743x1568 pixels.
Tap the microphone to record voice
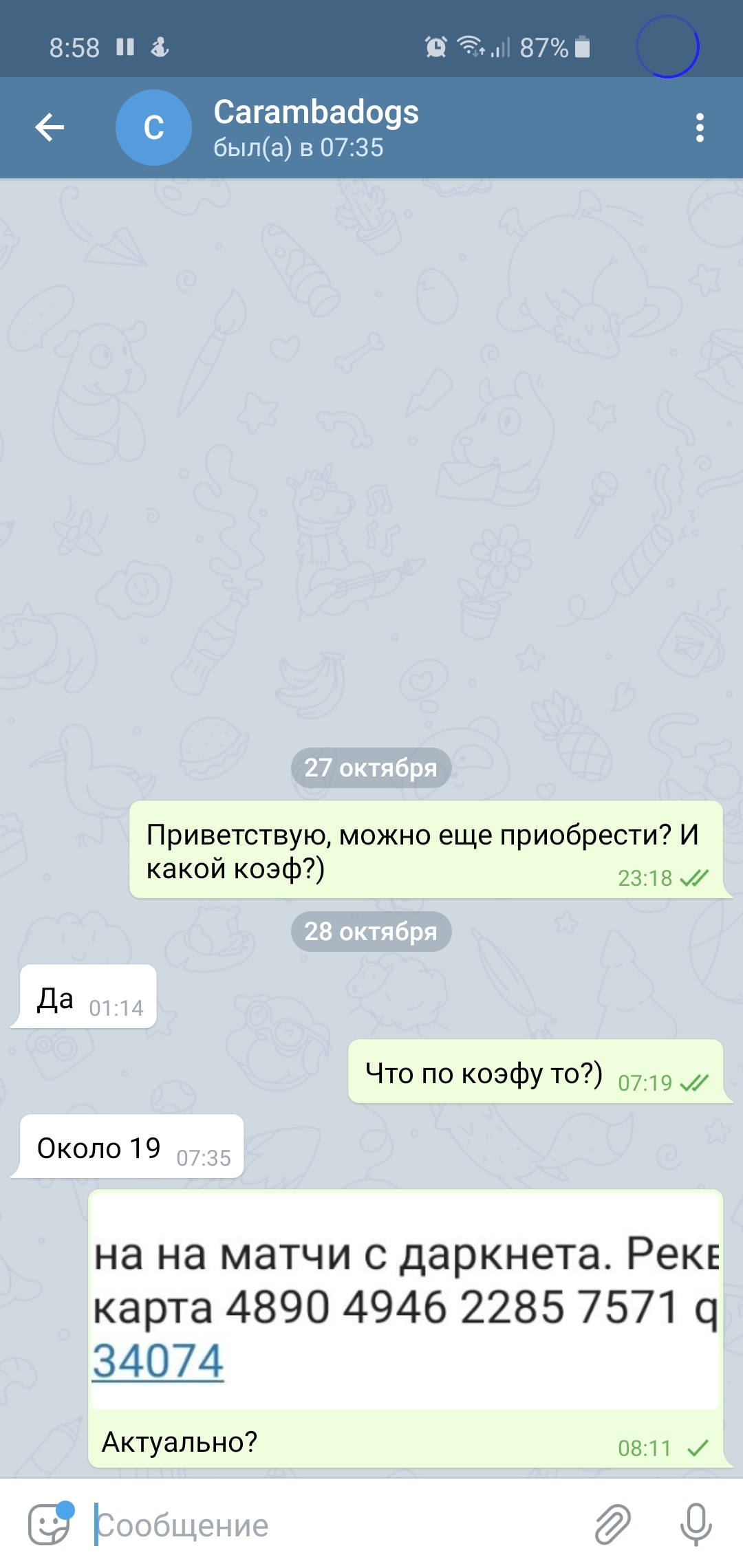click(696, 1524)
